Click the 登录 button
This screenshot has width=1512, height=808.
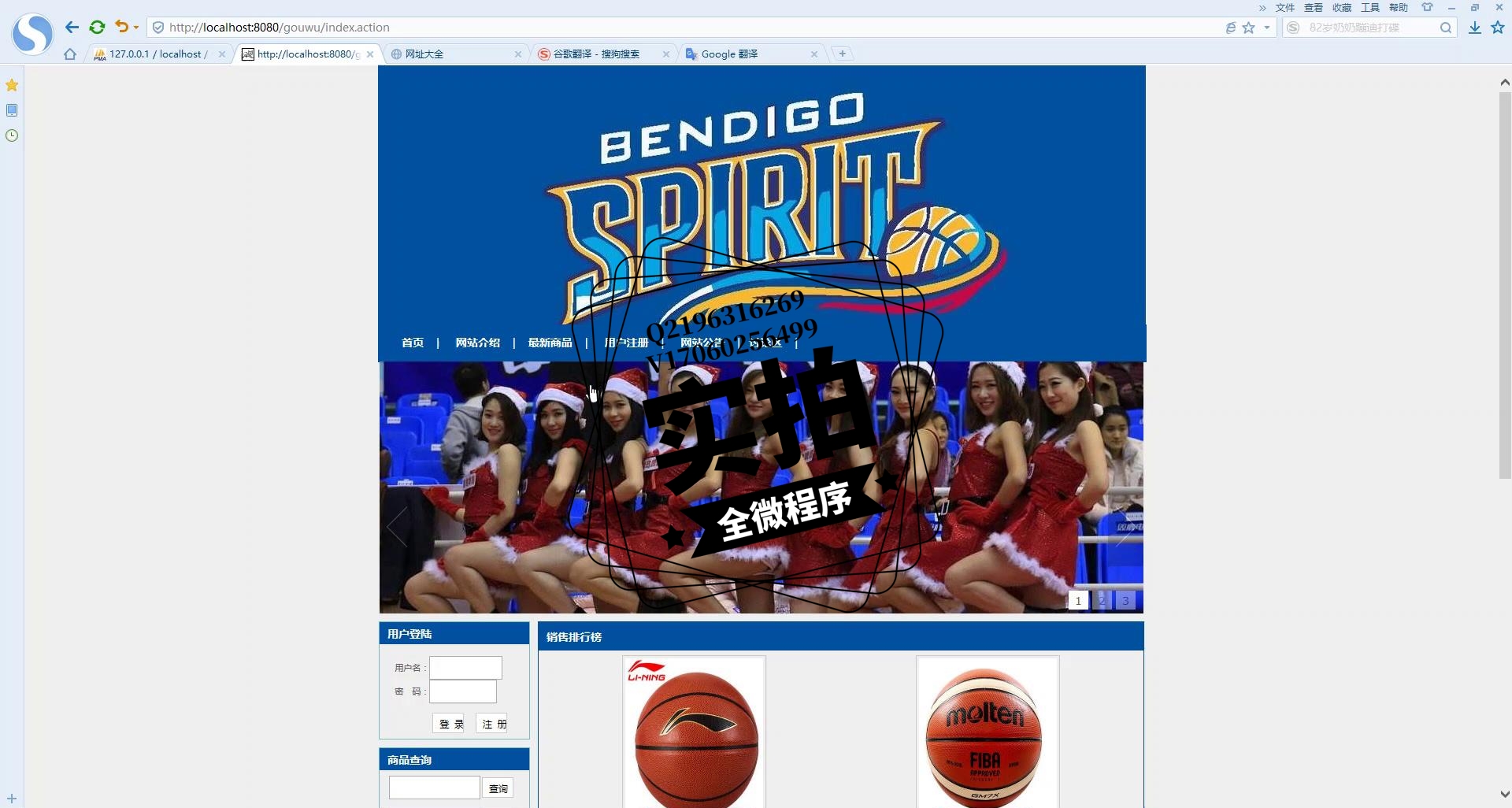coord(450,724)
